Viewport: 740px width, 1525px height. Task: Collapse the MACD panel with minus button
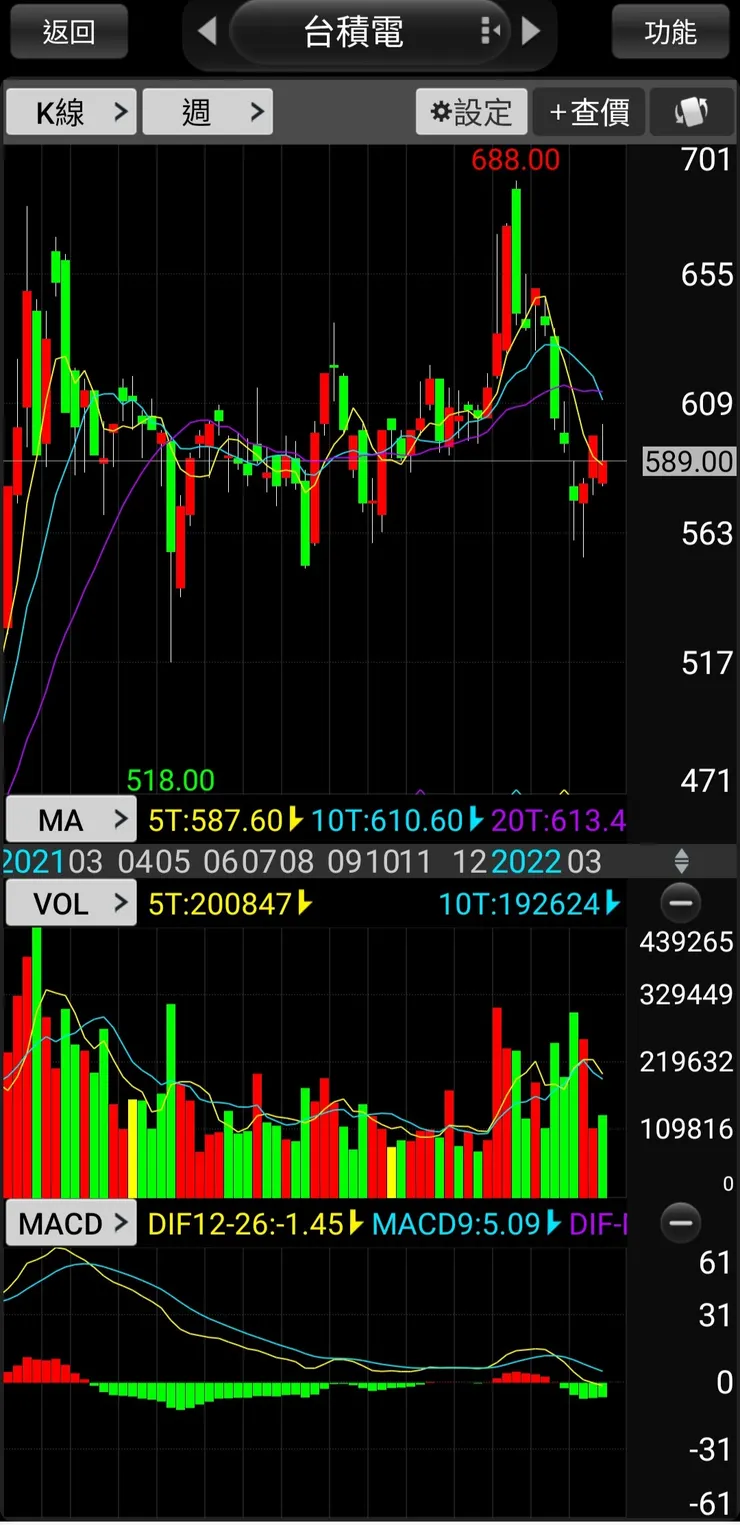681,1223
